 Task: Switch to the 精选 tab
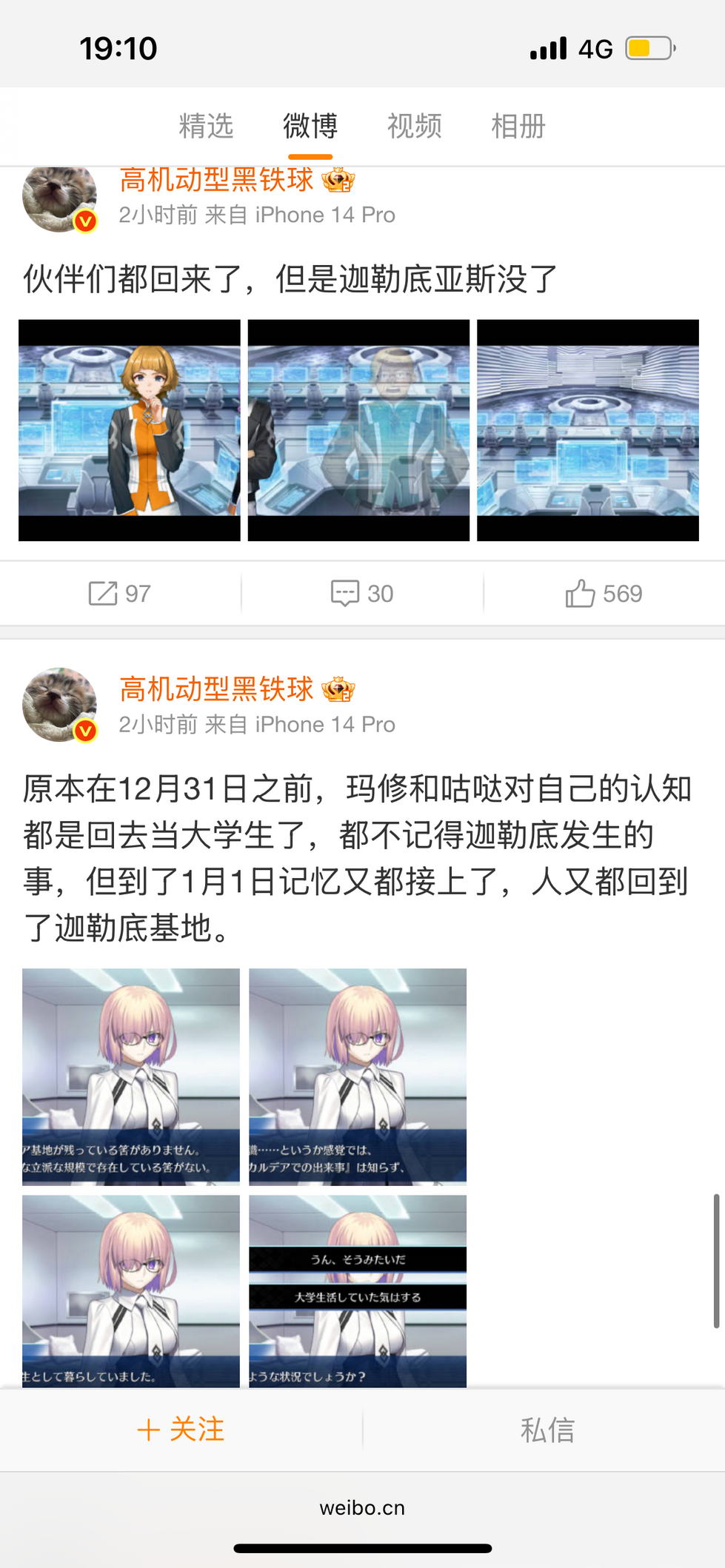click(206, 126)
